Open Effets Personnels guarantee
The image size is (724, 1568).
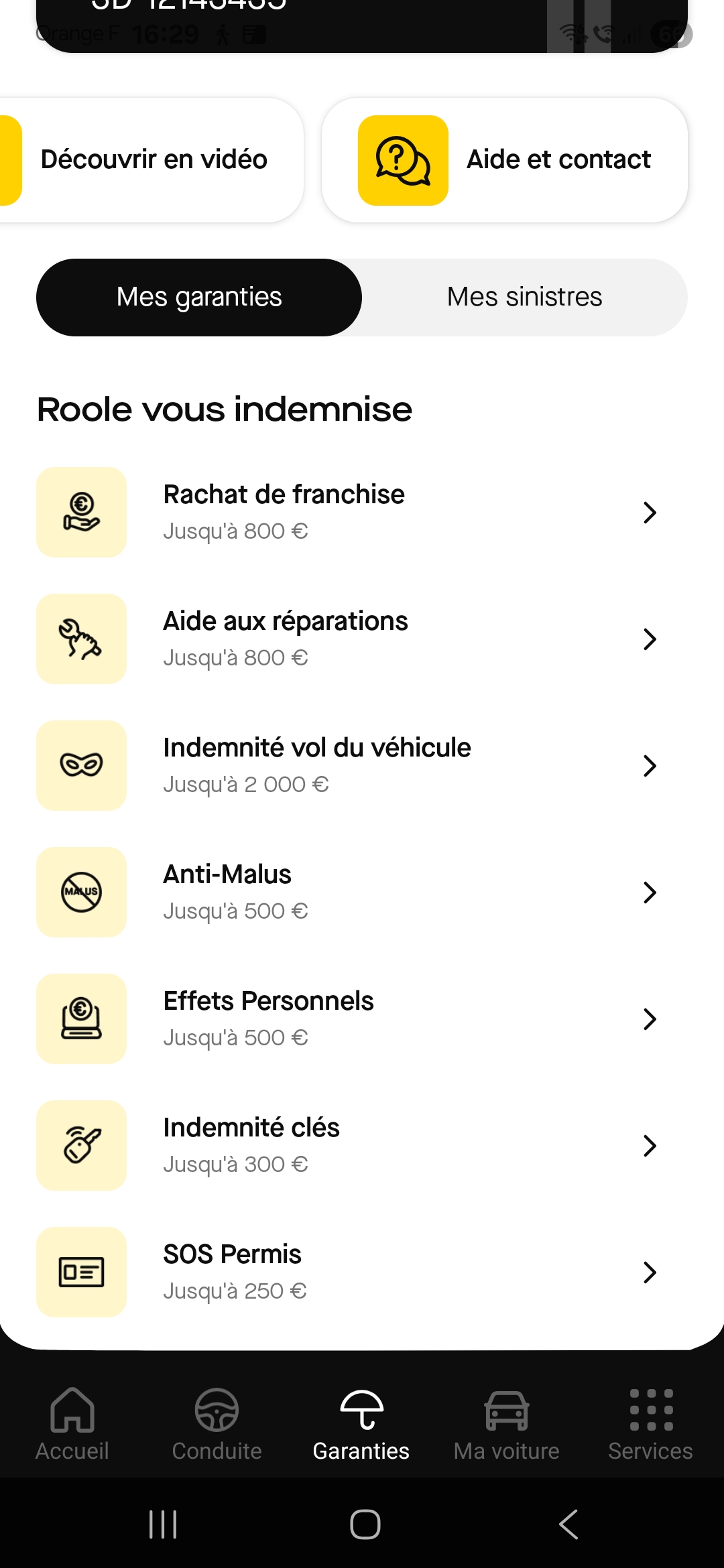point(362,1019)
